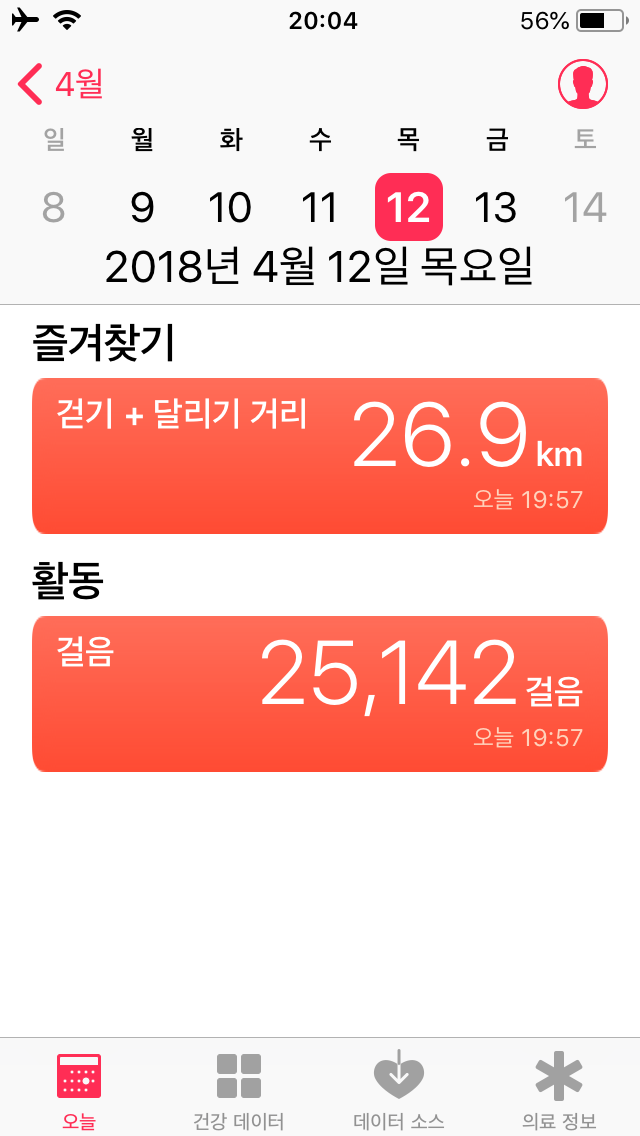640x1136 pixels.
Task: Open the 걷기 + 달리기 거리 card
Action: coord(320,456)
